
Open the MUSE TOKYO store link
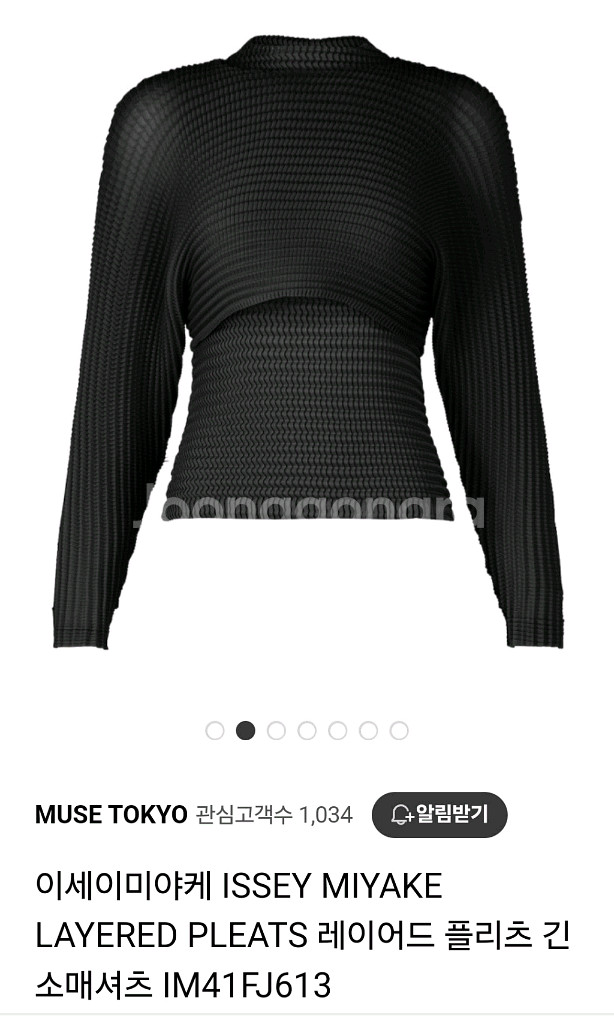[x=111, y=815]
